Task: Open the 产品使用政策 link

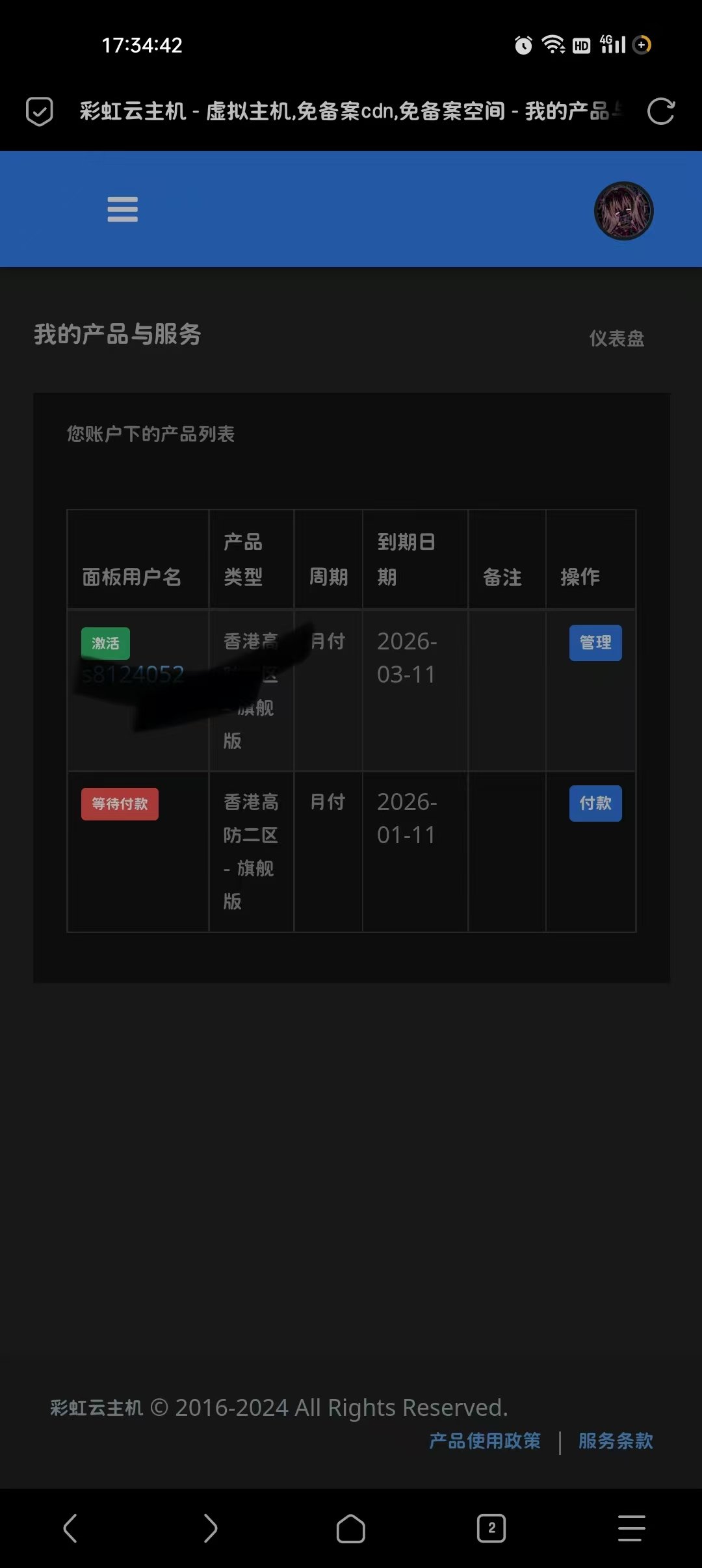Action: coord(485,1441)
